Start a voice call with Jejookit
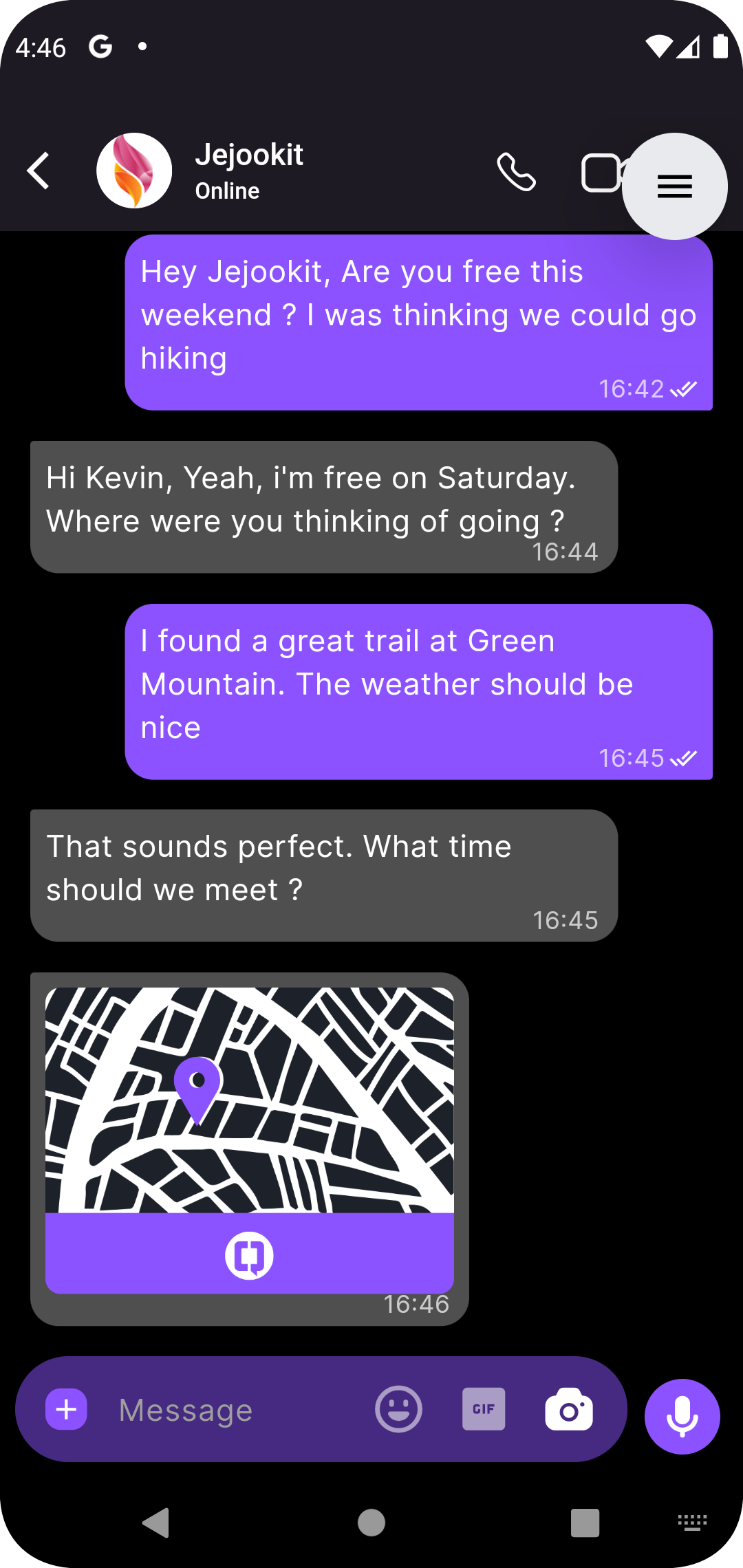 tap(517, 172)
